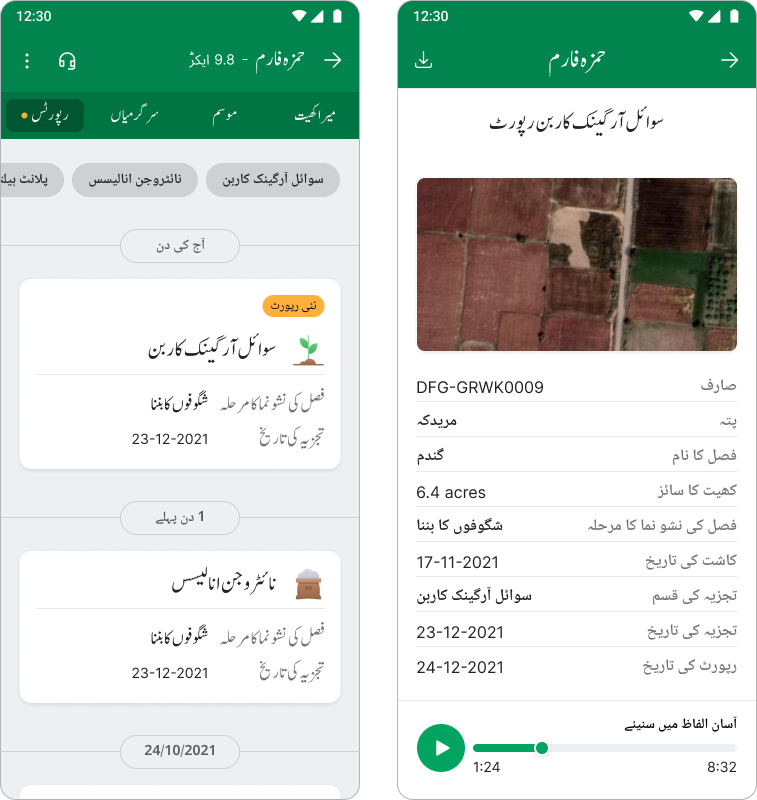Open the سوائل آرگینک کاربن card marked نئی رپورٹ
The image size is (757, 800).
180,374
